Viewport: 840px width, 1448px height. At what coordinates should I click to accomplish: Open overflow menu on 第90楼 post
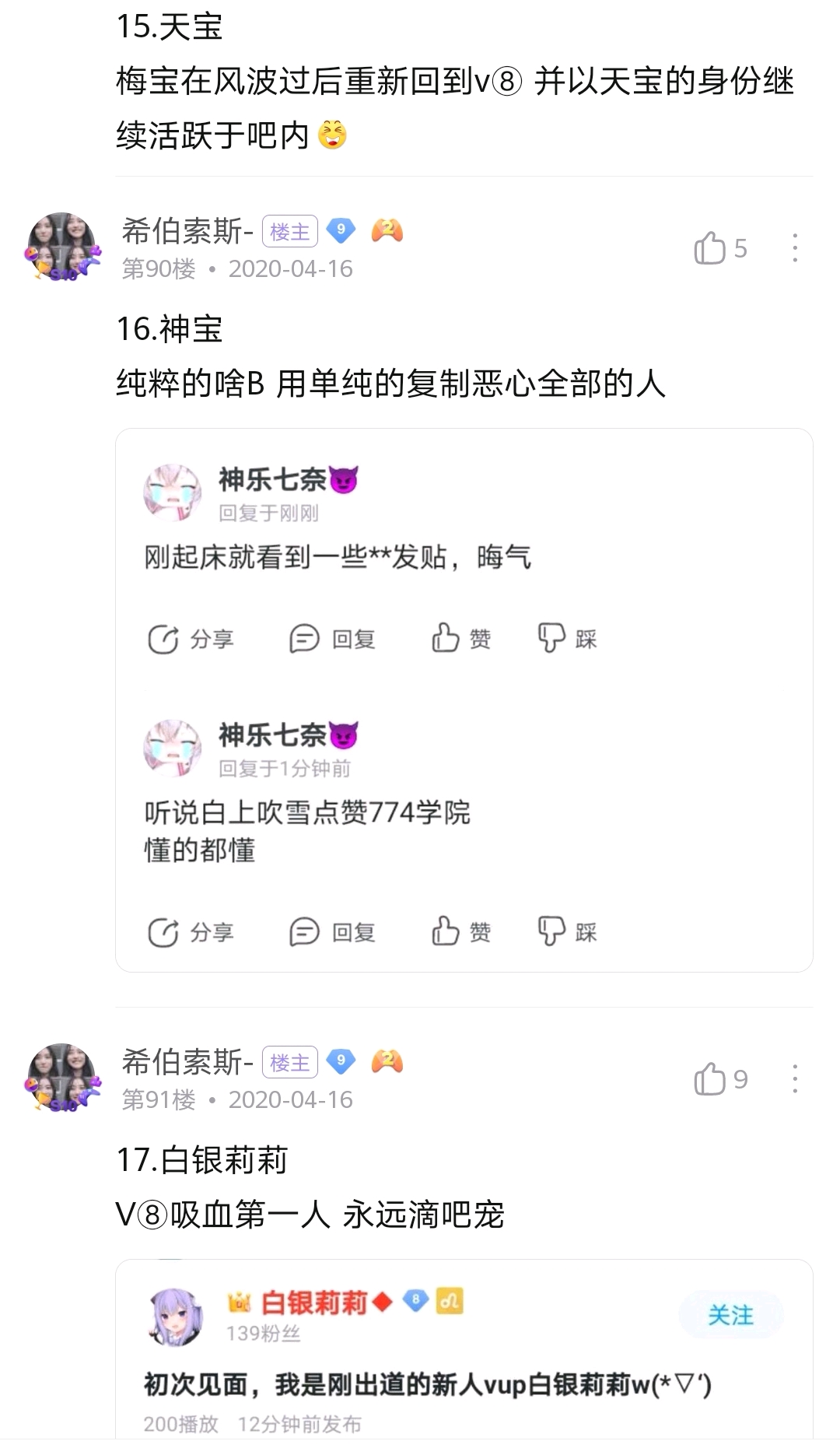tap(794, 249)
